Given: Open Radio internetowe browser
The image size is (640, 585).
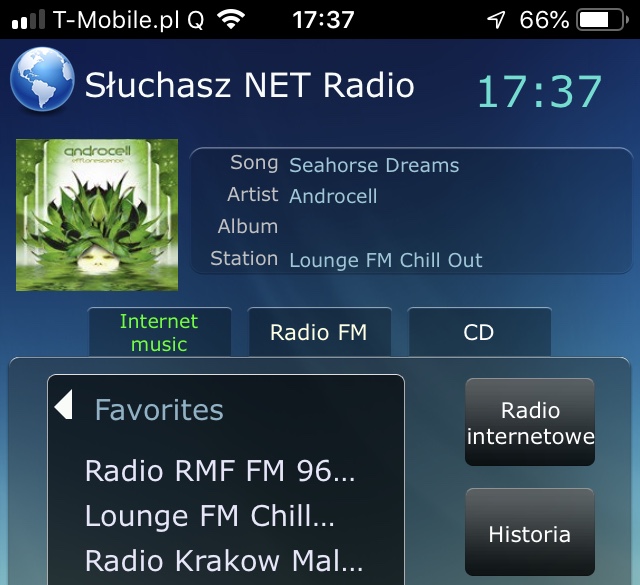Looking at the screenshot, I should coord(530,423).
